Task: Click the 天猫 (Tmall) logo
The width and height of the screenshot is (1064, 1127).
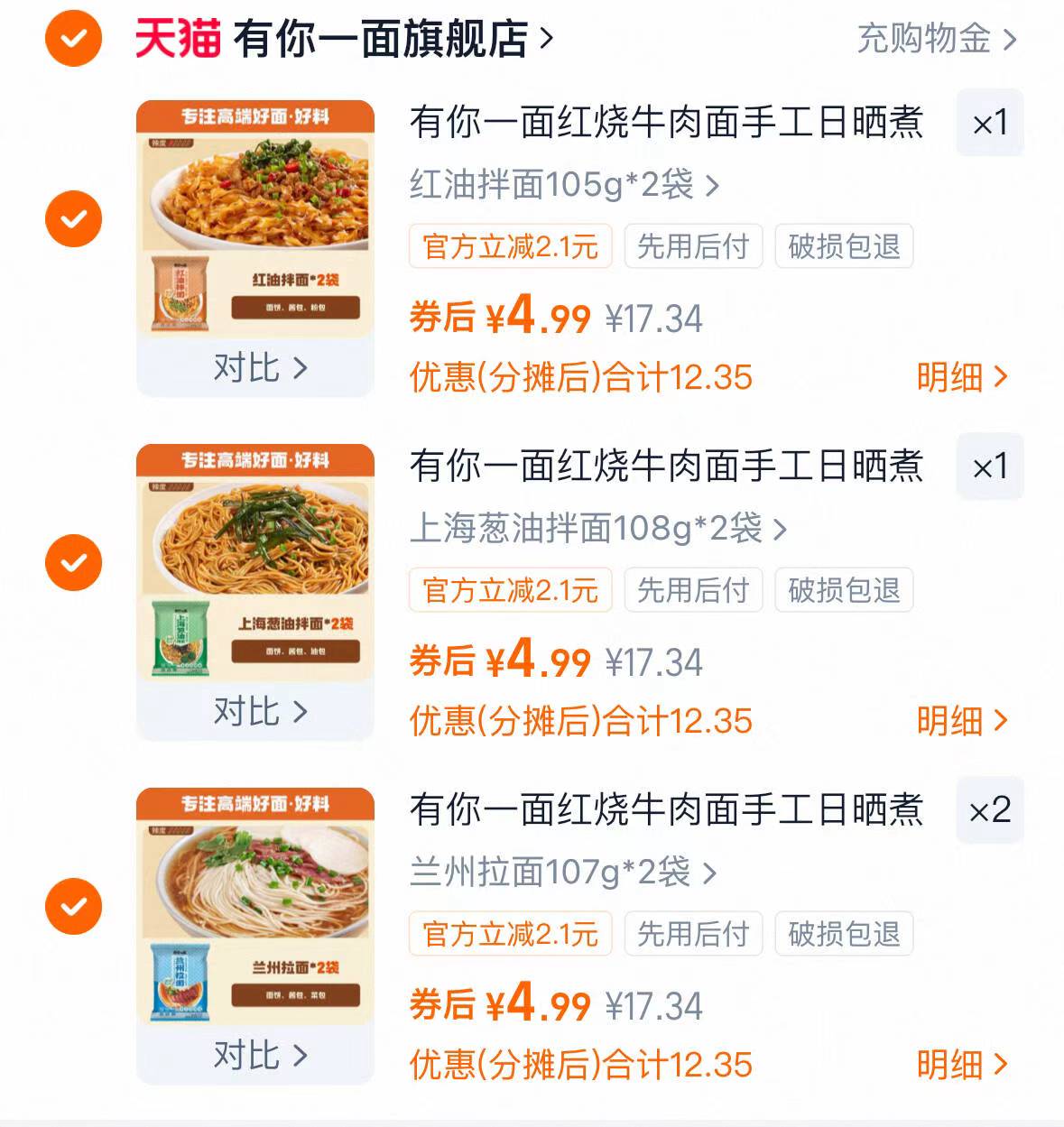Action: pos(177,36)
